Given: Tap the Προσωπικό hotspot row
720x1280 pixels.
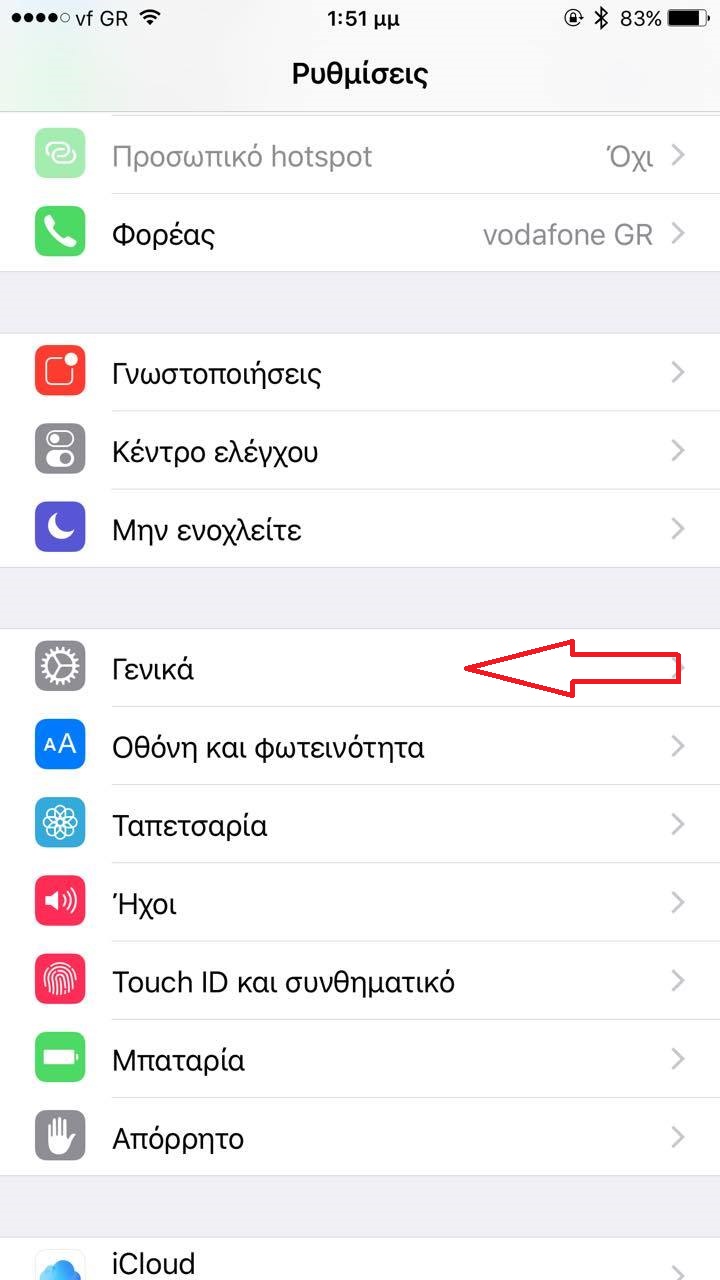Looking at the screenshot, I should [x=360, y=156].
